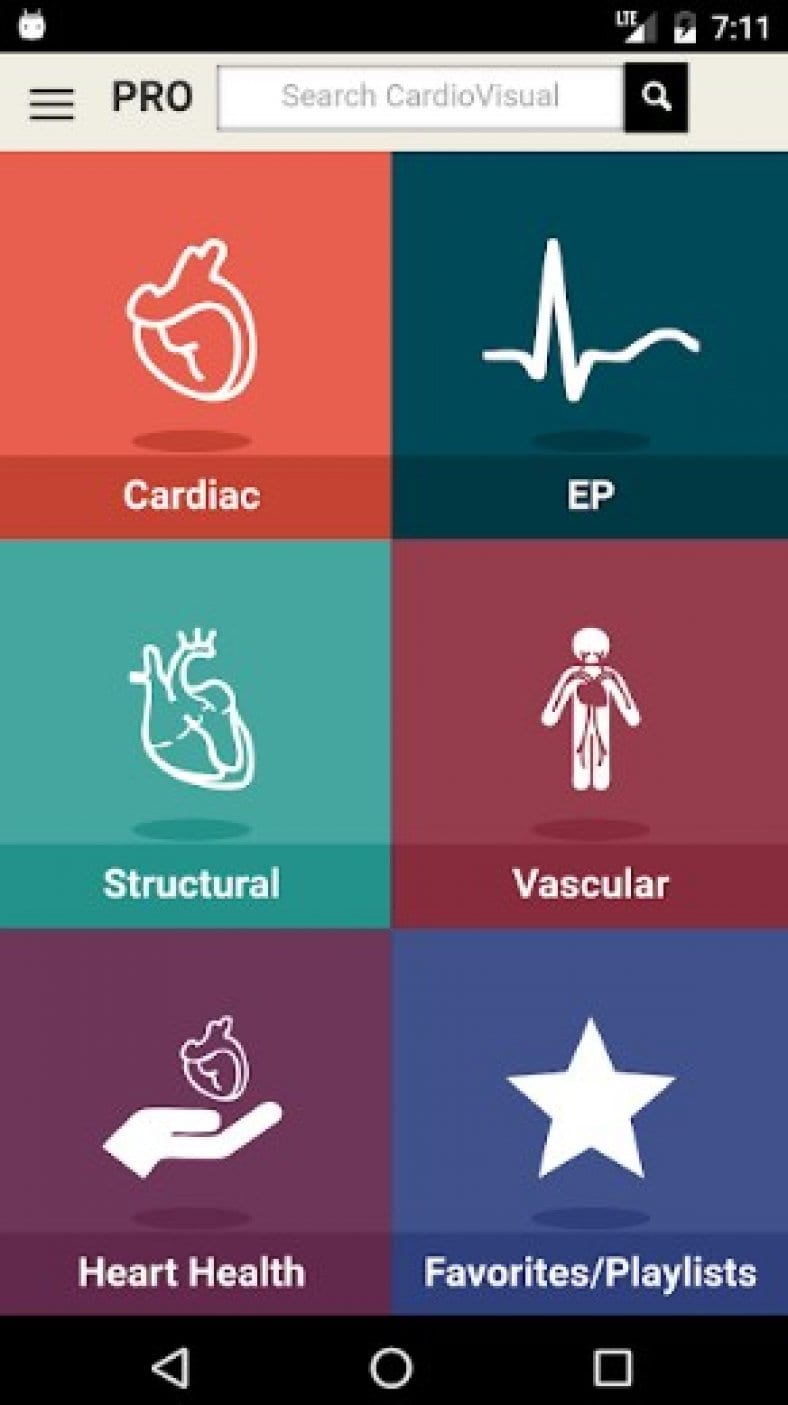Click the Vascular body circulation icon

tap(590, 710)
